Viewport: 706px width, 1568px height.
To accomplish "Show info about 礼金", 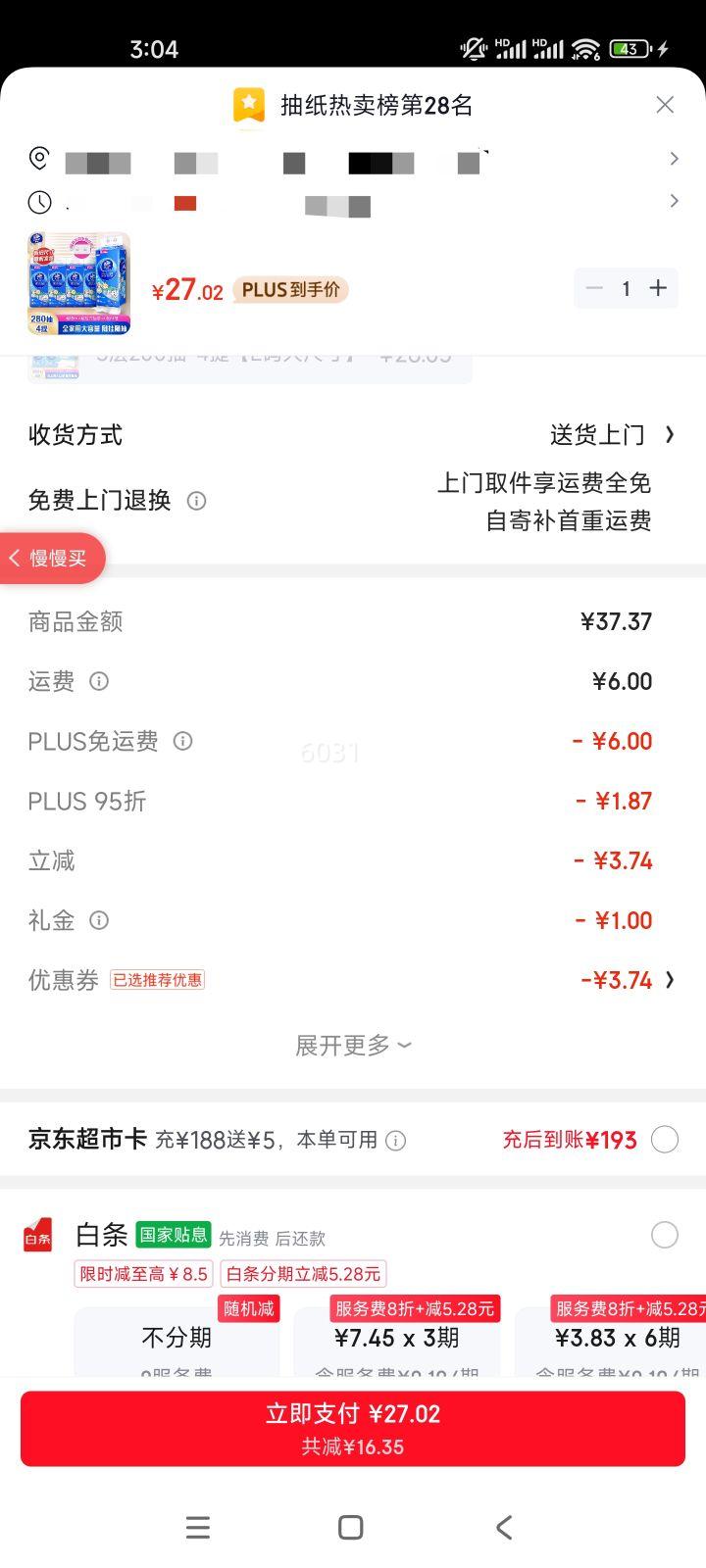I will pyautogui.click(x=99, y=920).
